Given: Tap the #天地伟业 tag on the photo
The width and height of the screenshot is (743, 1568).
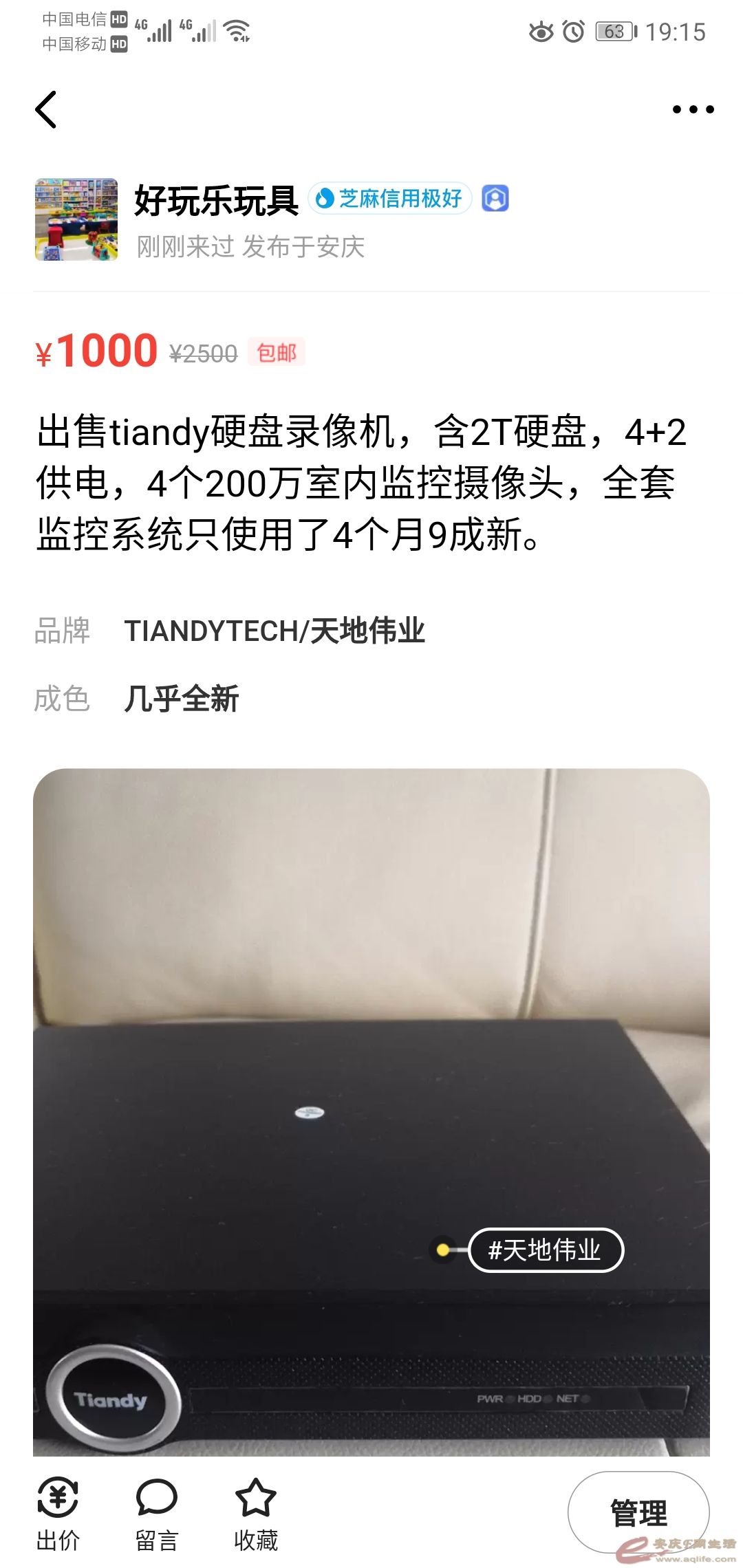Looking at the screenshot, I should pos(545,1250).
